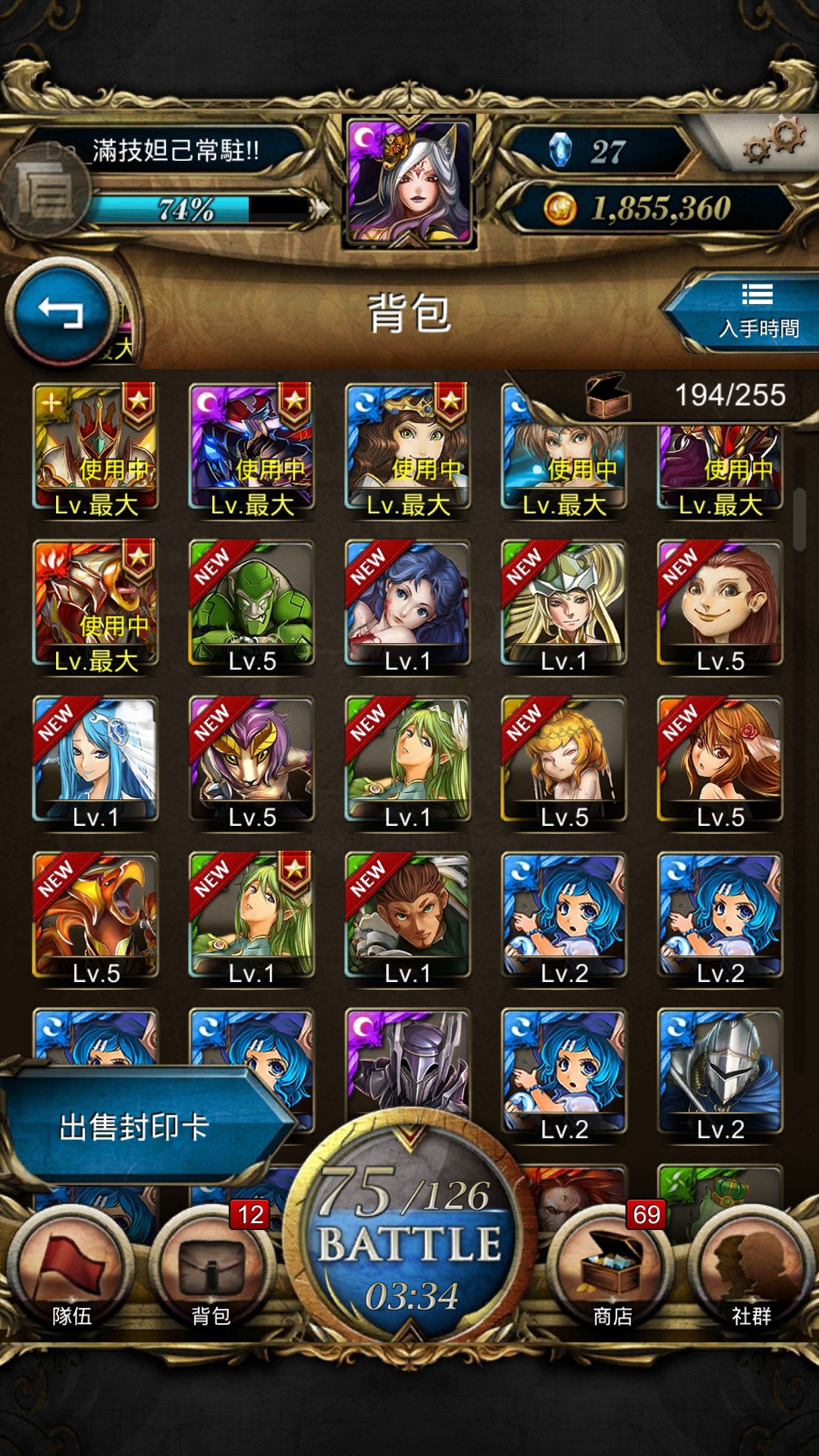Open the fox-eared leader portrait
Viewport: 819px width, 1456px height.
[409, 182]
